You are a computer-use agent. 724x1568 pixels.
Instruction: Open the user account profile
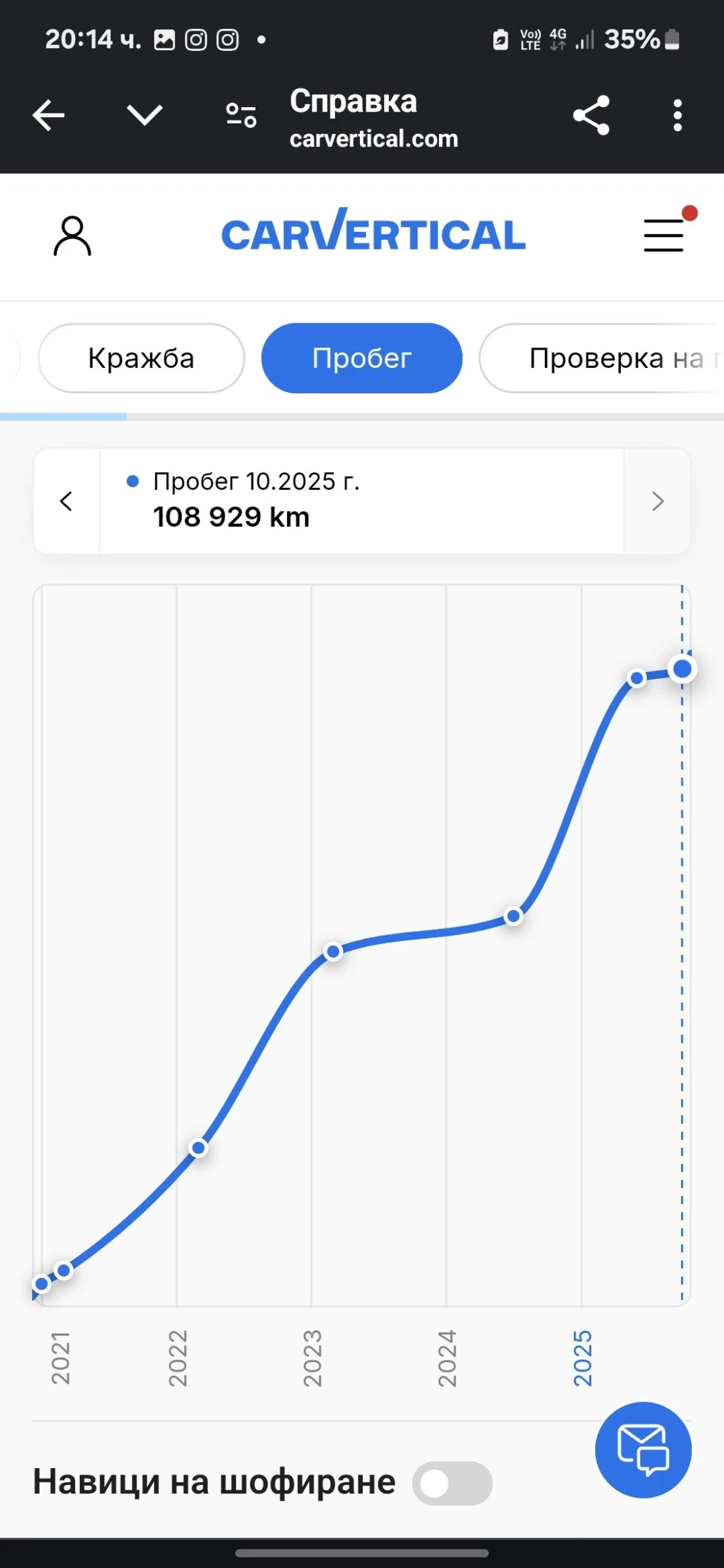click(72, 236)
